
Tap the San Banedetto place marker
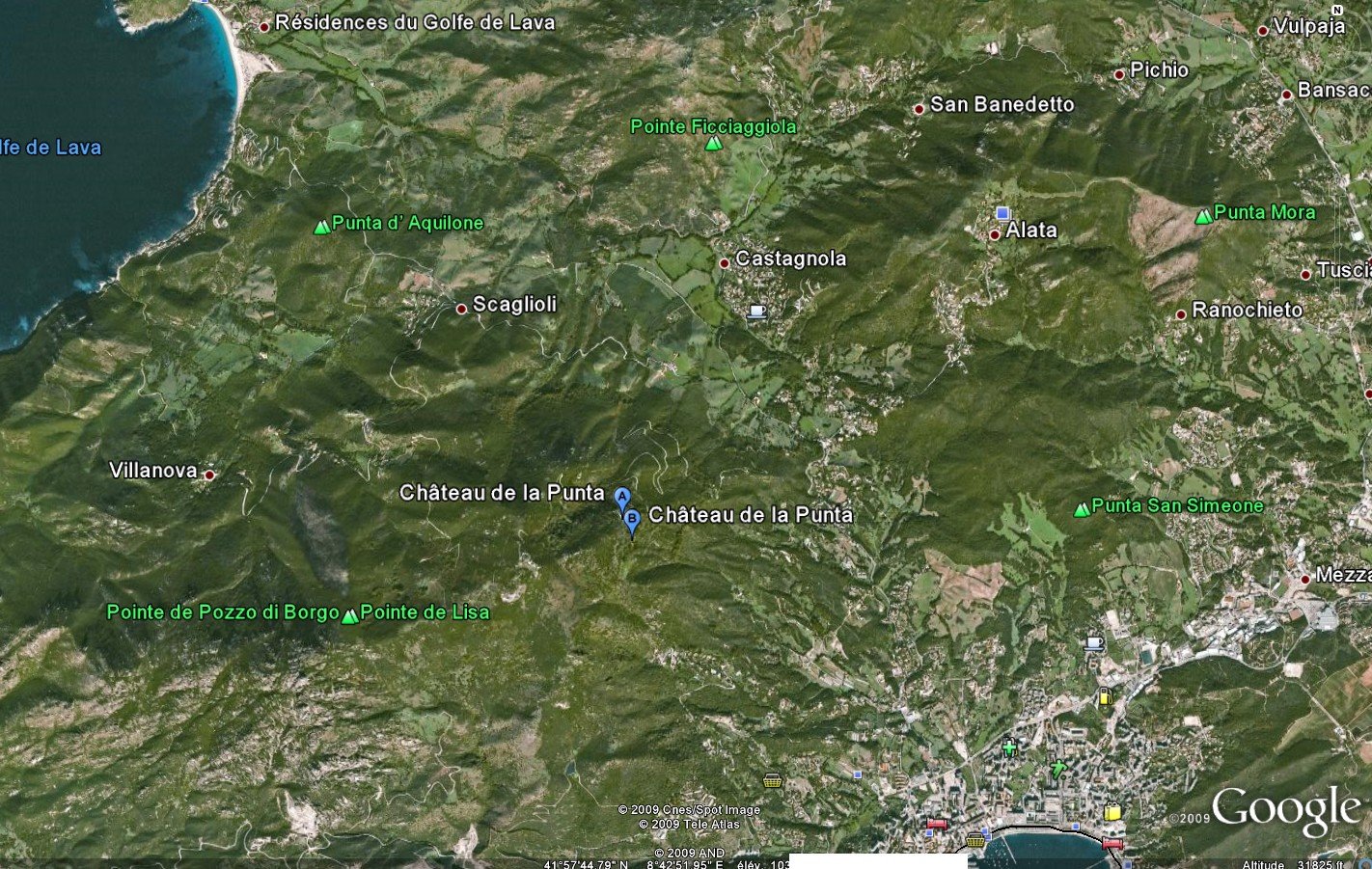[919, 109]
